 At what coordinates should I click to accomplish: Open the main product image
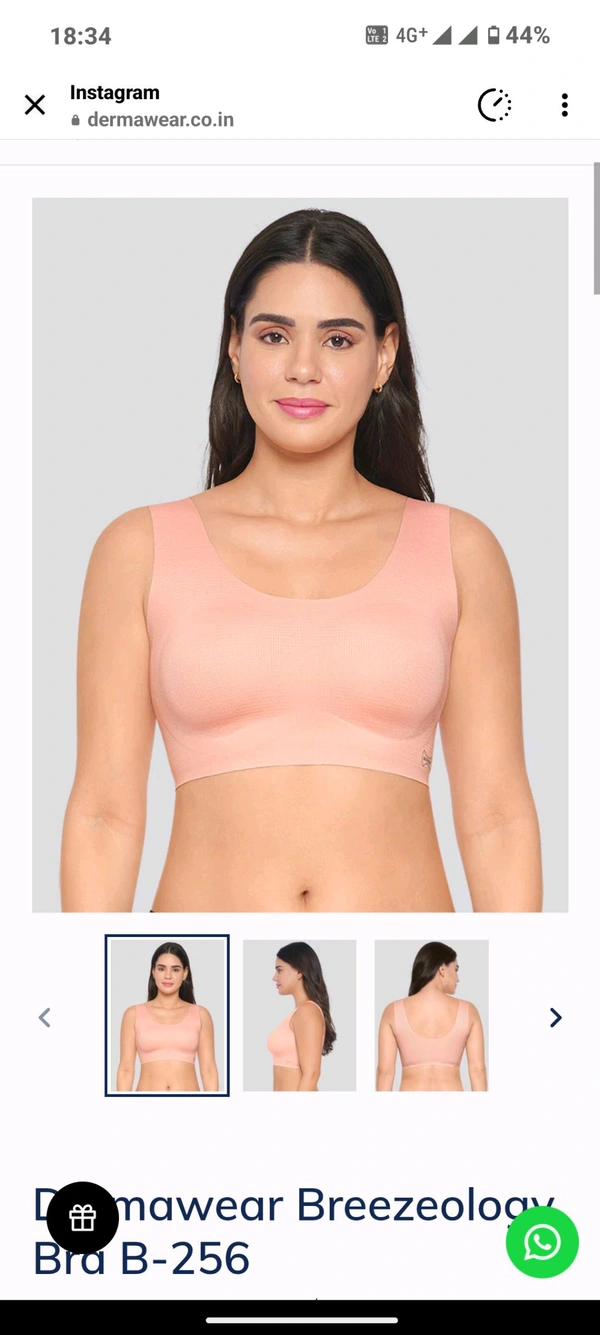click(x=300, y=555)
